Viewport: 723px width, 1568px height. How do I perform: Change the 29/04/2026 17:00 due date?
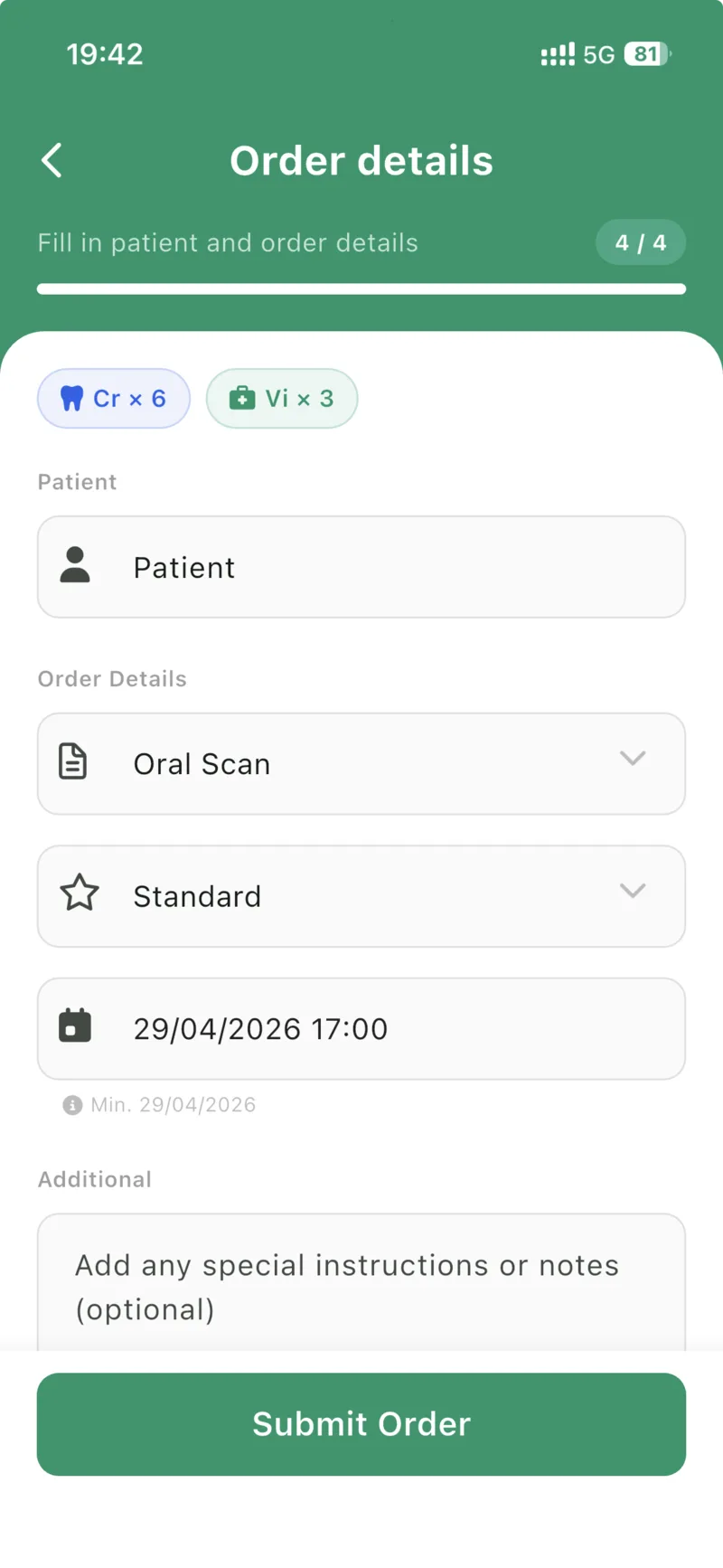pyautogui.click(x=361, y=1029)
